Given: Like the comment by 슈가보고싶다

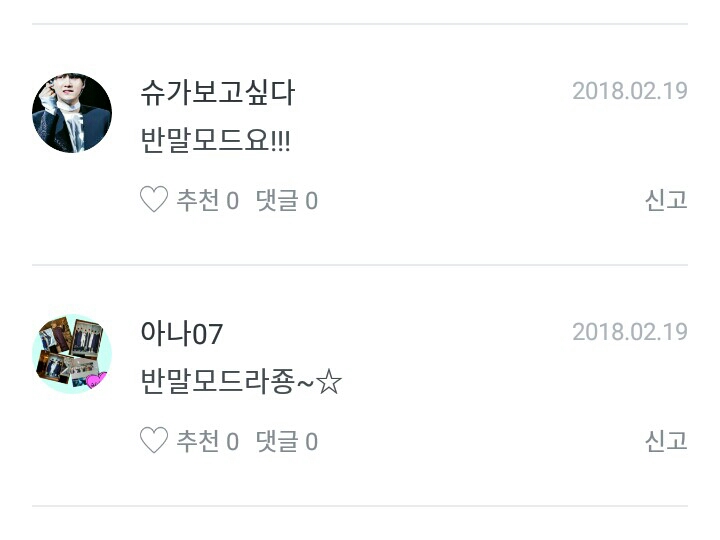Looking at the screenshot, I should 189,200.
